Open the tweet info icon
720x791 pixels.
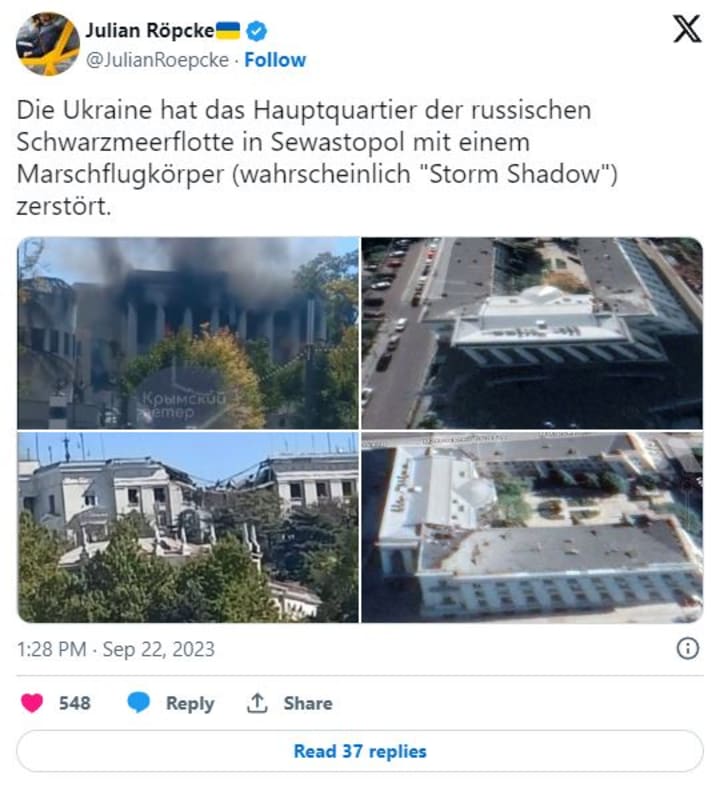(x=688, y=649)
